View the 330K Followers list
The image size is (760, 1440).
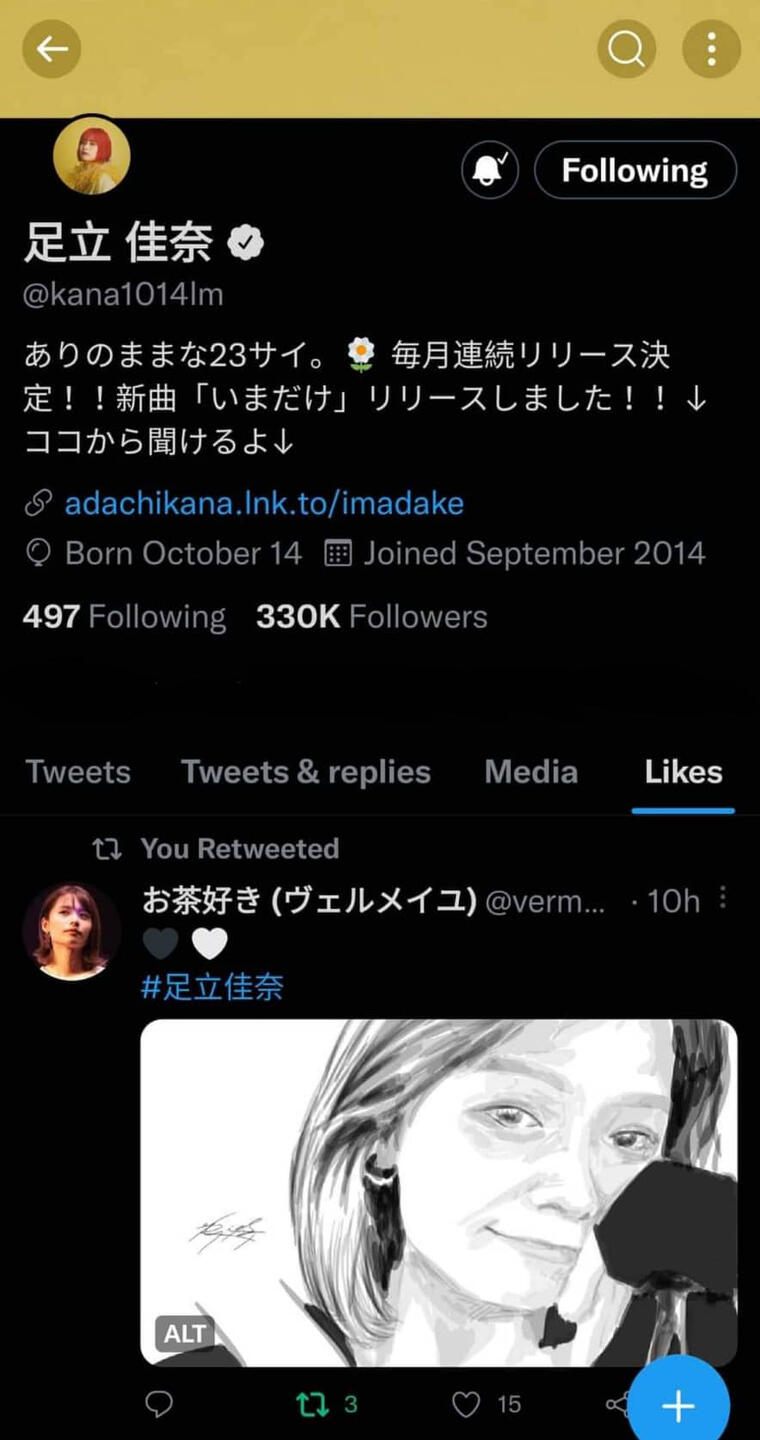(371, 617)
